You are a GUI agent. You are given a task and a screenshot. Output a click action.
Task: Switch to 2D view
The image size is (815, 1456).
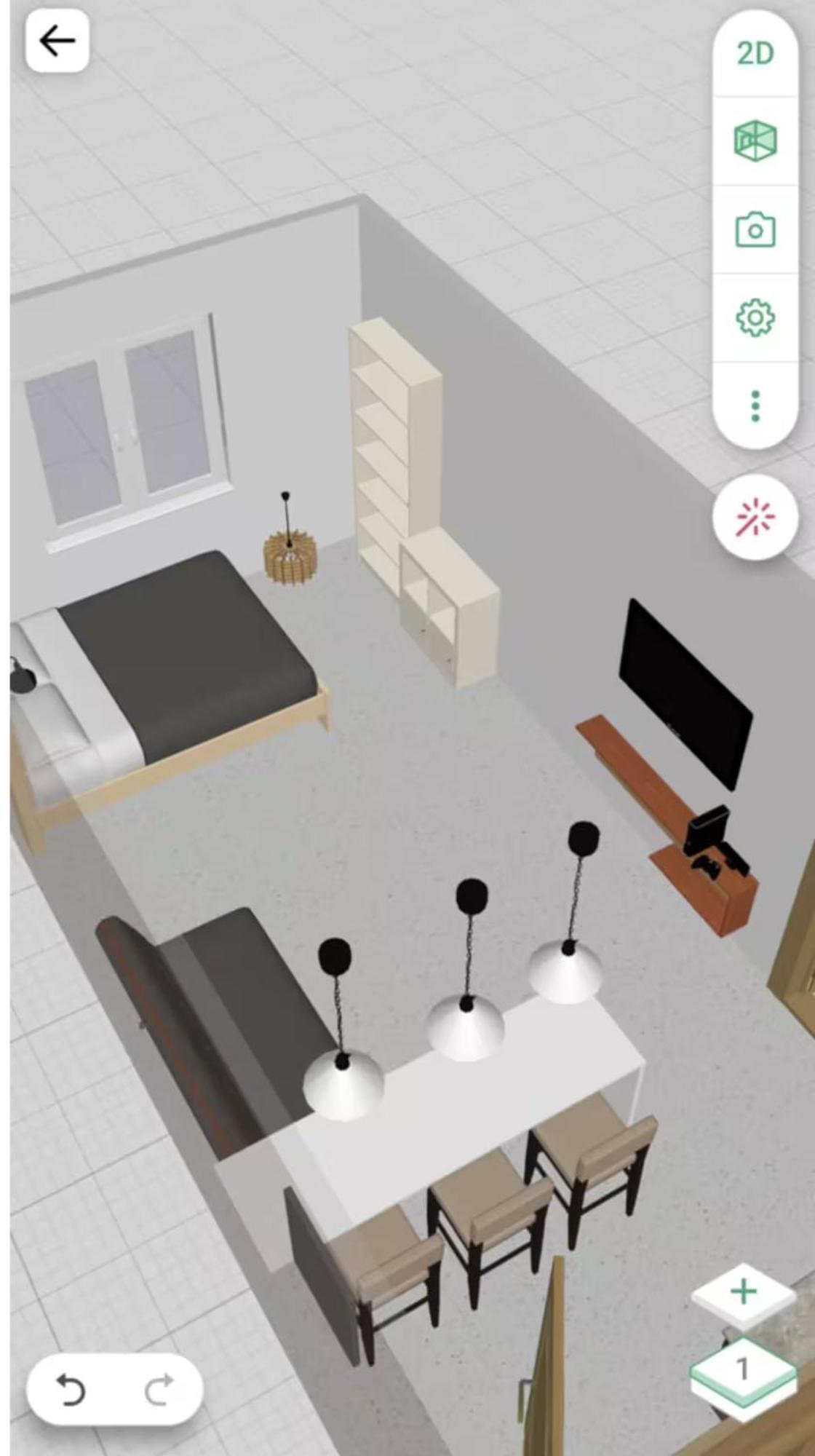755,54
